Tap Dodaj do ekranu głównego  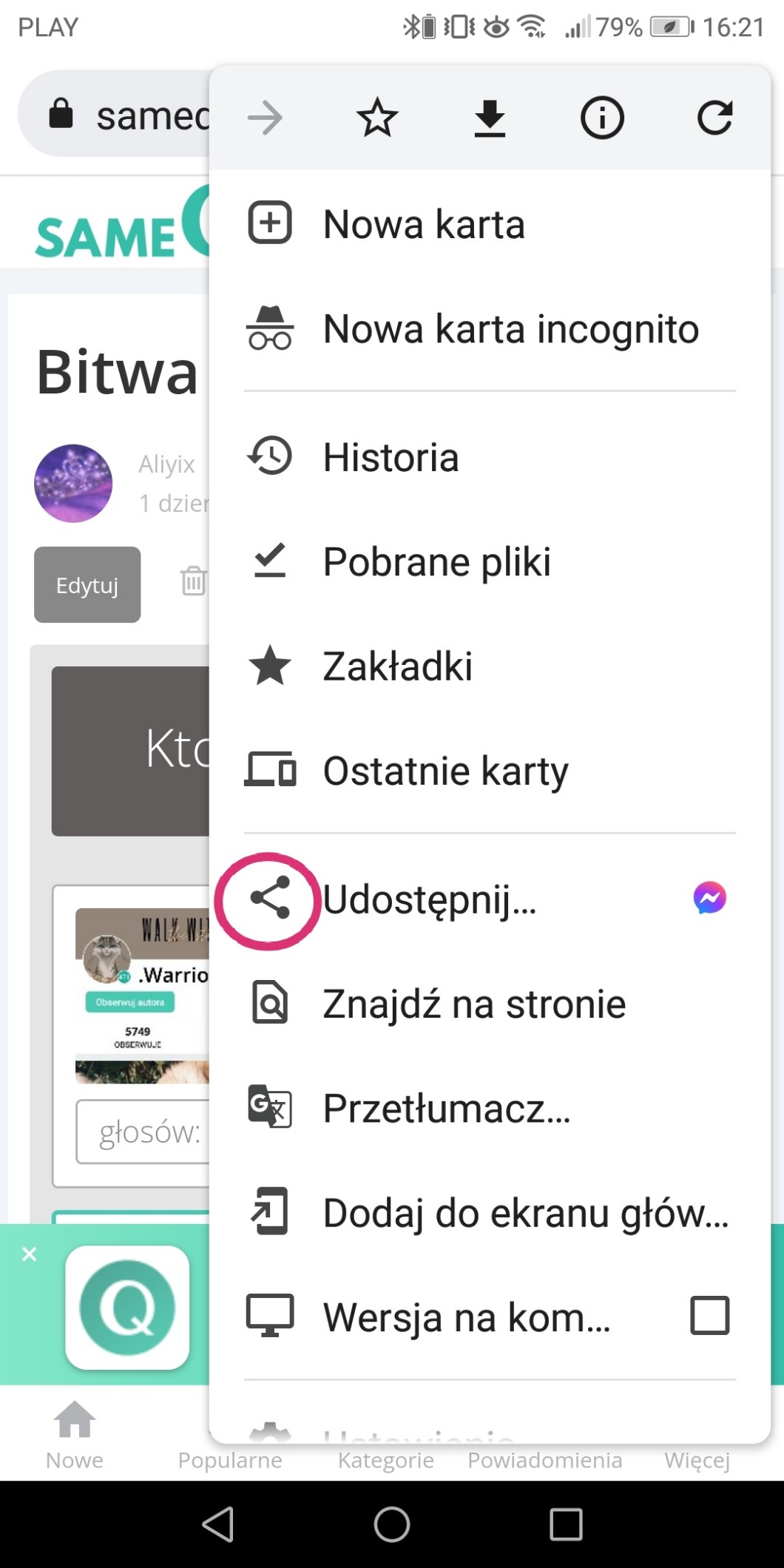[x=525, y=1213]
